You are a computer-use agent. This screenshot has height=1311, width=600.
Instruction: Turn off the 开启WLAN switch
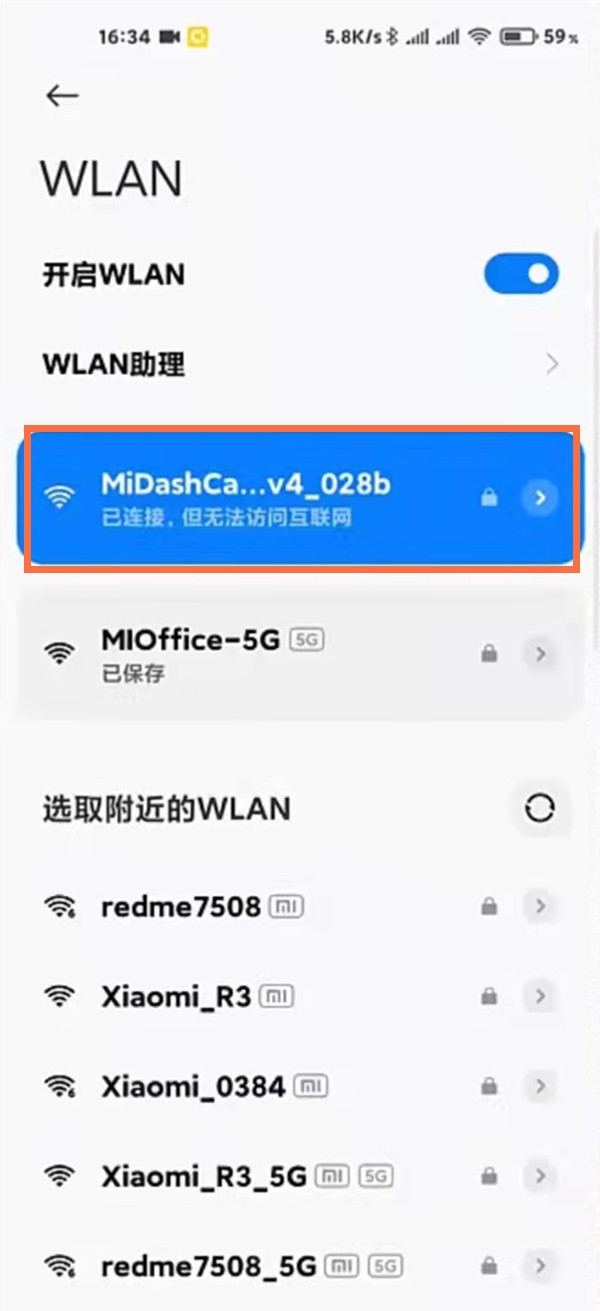tap(521, 274)
